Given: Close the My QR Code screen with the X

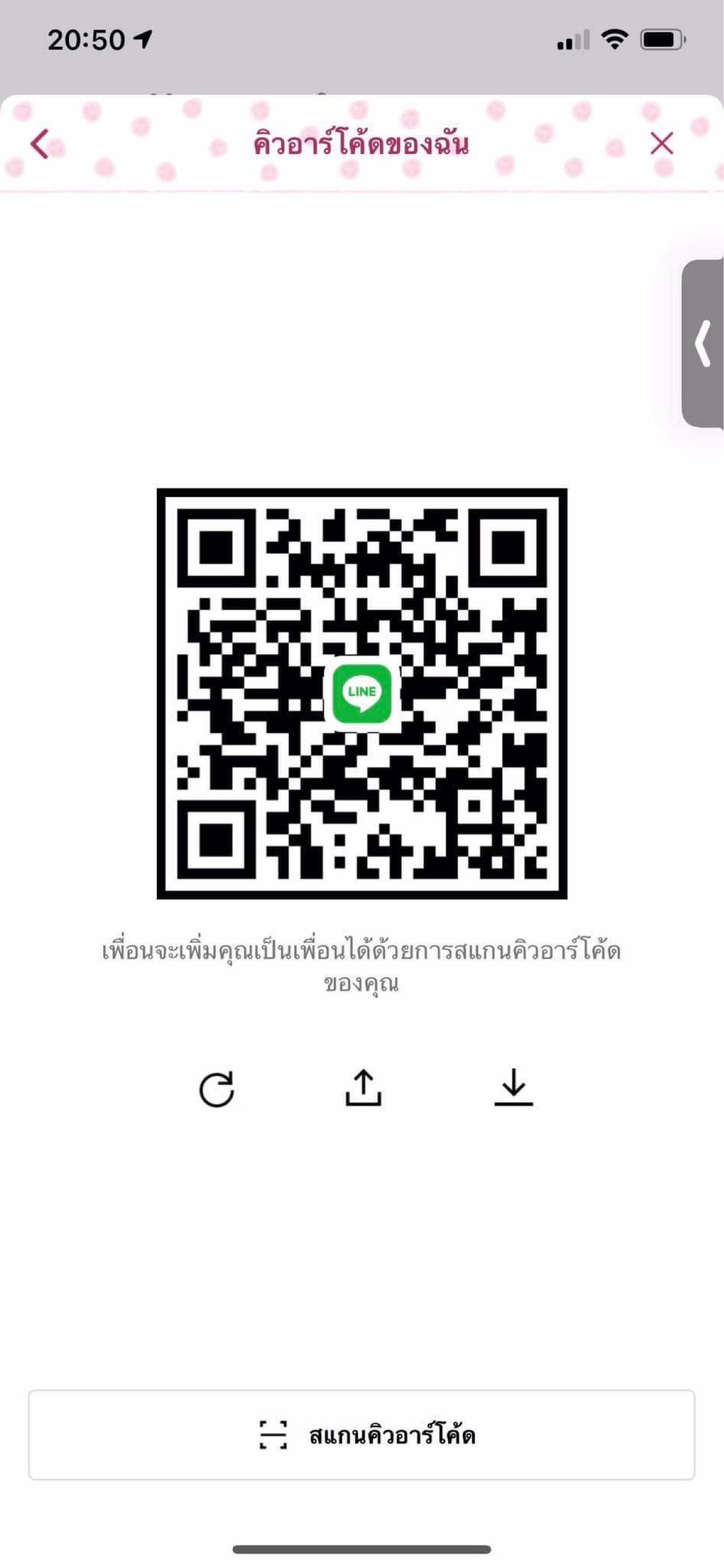Looking at the screenshot, I should pos(662,142).
